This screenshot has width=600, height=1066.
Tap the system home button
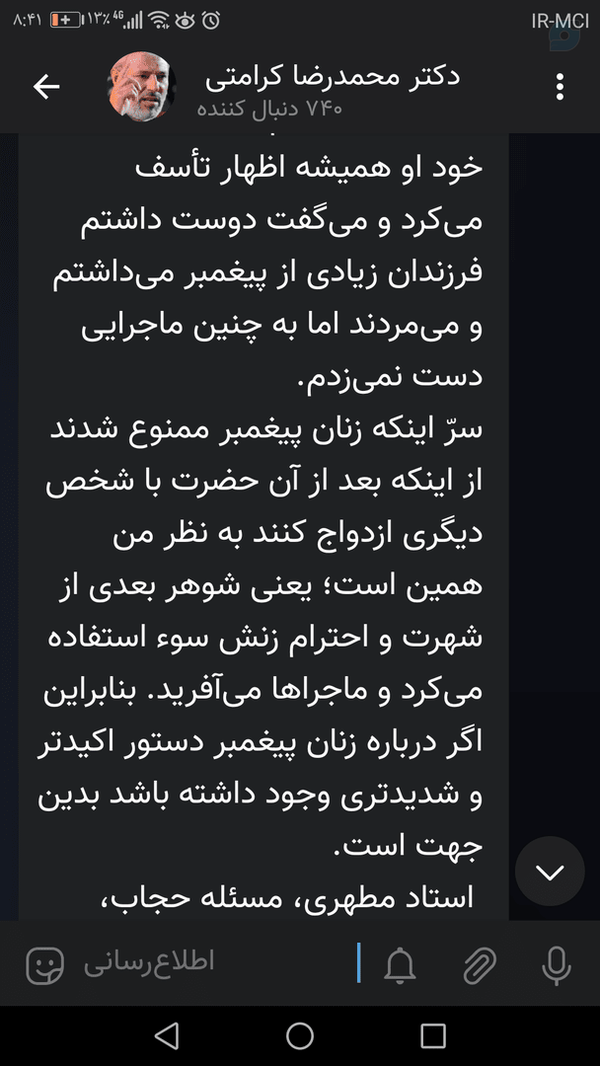point(300,1036)
